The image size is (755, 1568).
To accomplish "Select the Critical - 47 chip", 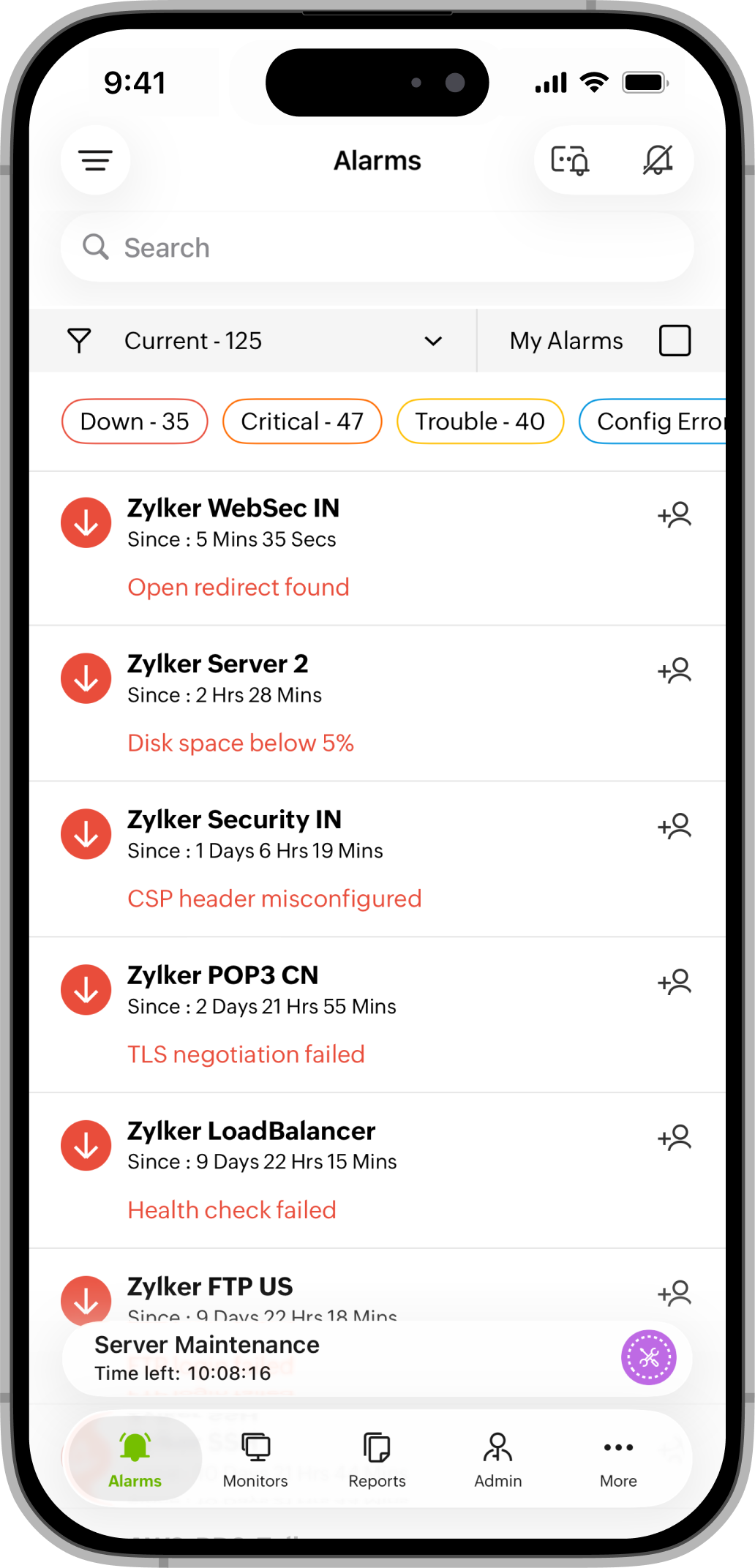I will pyautogui.click(x=302, y=421).
